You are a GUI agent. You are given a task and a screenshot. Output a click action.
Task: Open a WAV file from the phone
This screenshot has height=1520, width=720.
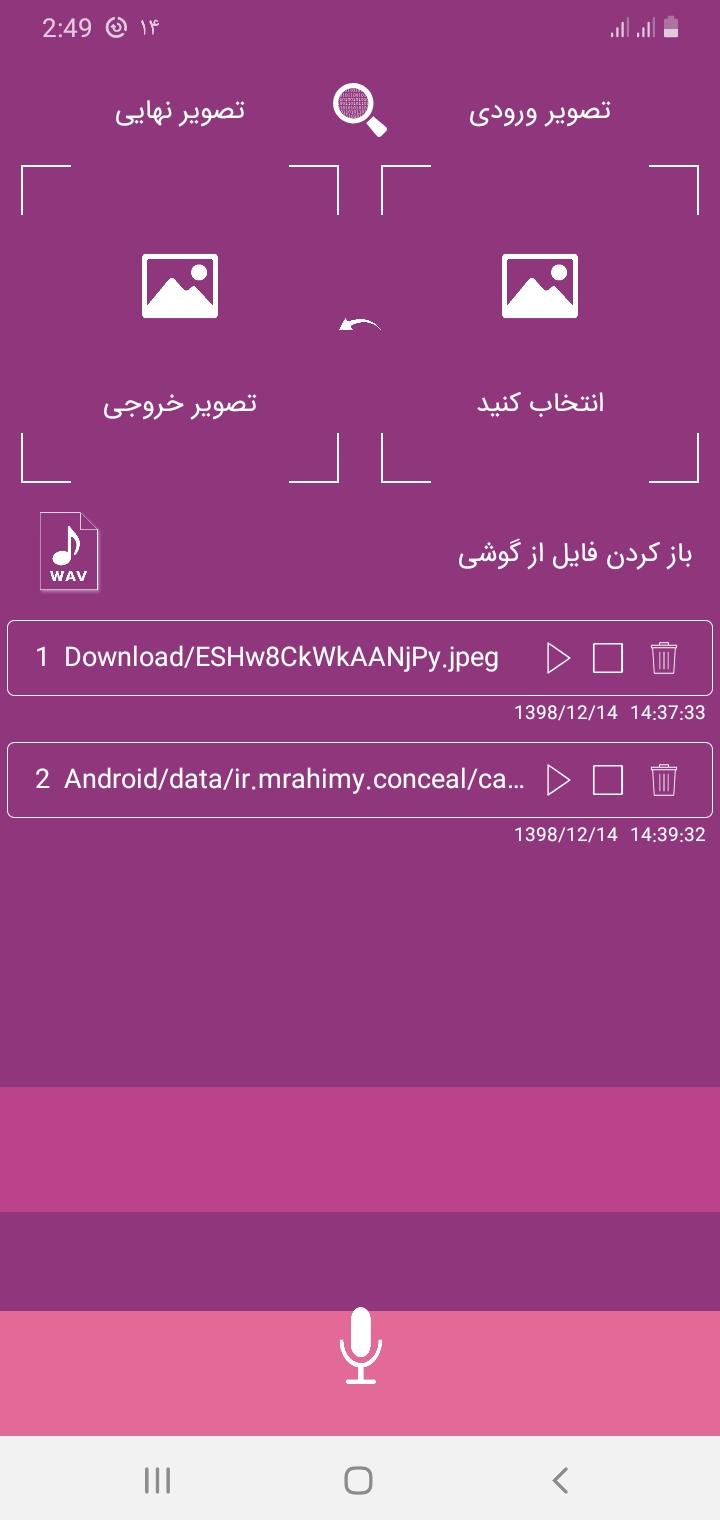click(x=69, y=551)
